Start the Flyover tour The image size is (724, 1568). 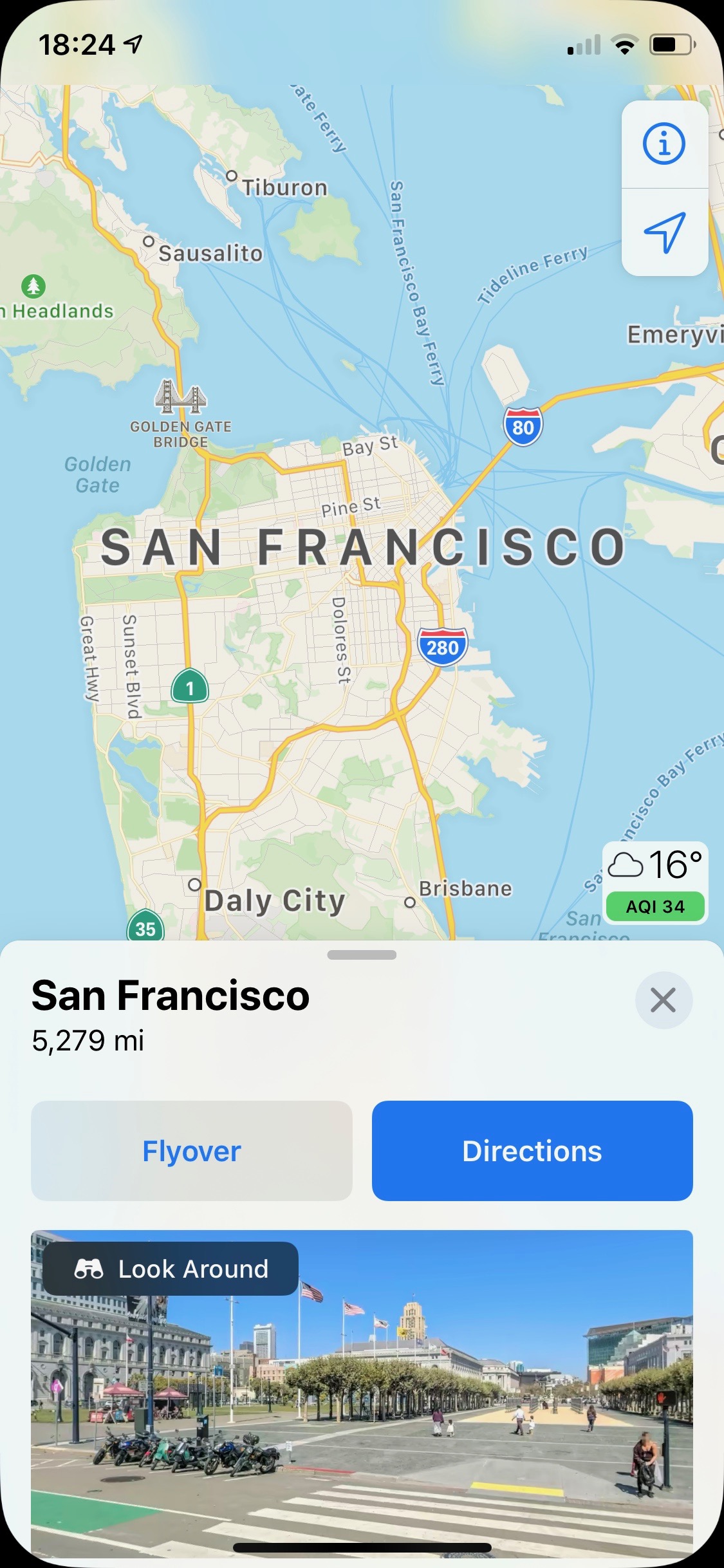[192, 1151]
